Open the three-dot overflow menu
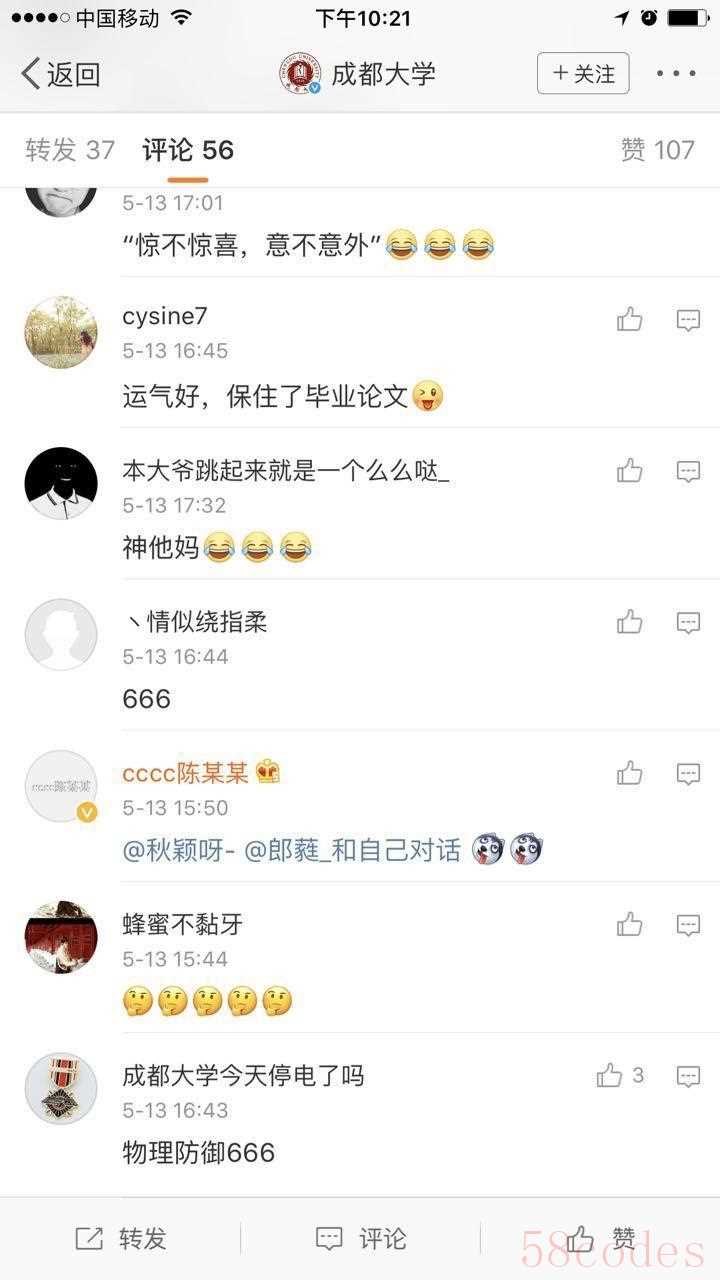The height and width of the screenshot is (1280, 720). (x=676, y=74)
